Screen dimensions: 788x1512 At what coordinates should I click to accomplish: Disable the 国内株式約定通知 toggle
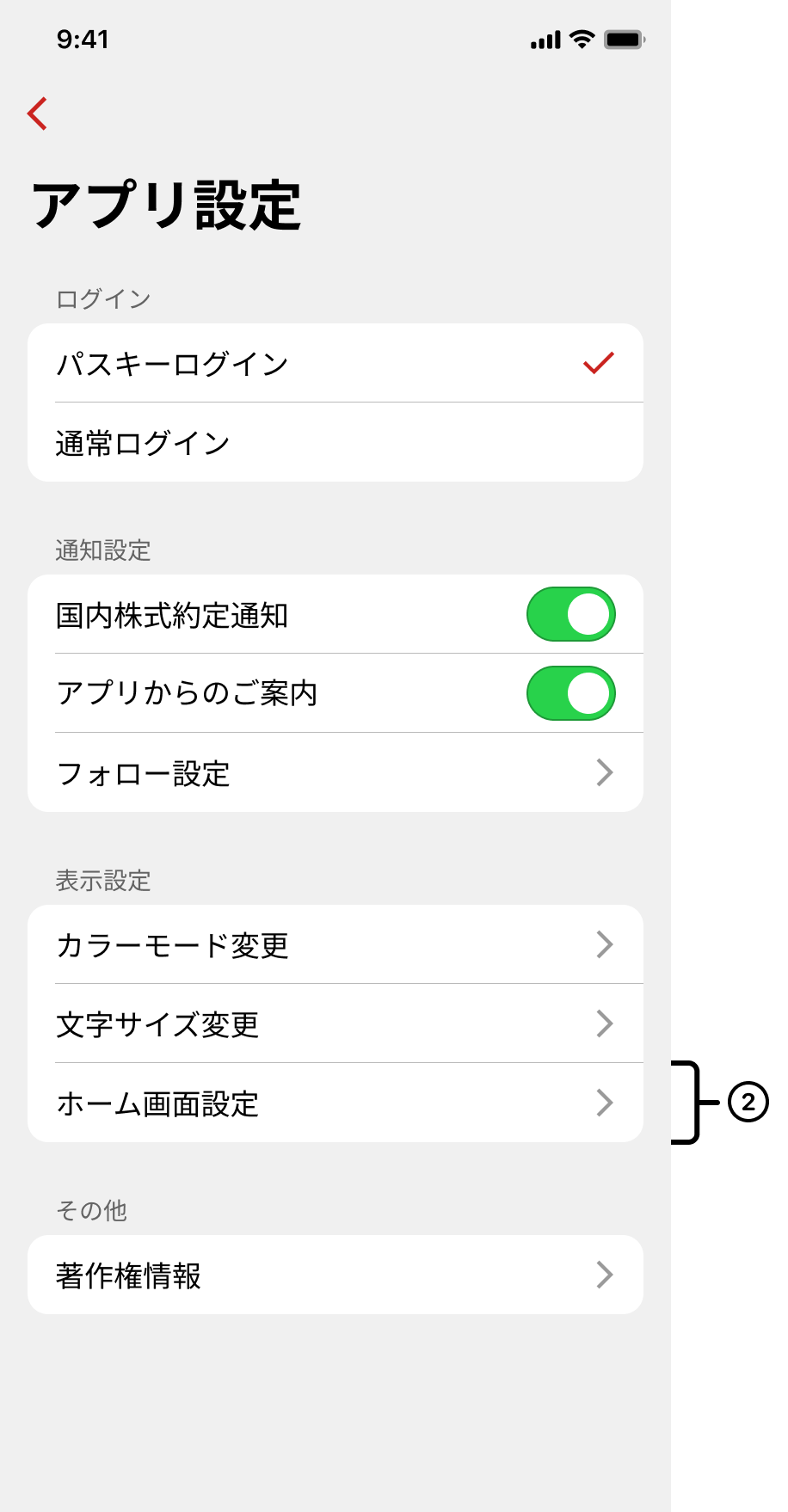(571, 614)
